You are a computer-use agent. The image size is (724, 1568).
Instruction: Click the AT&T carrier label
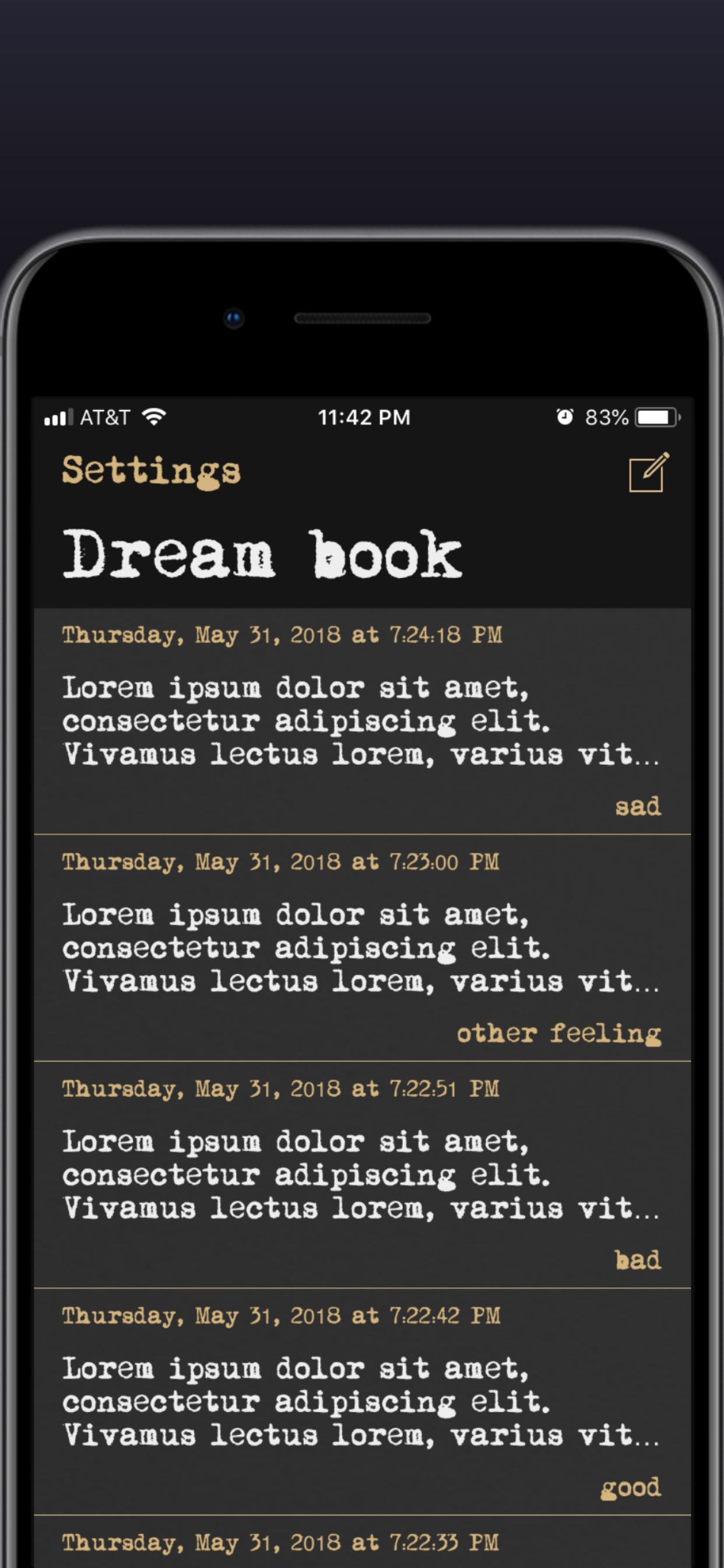pyautogui.click(x=107, y=417)
